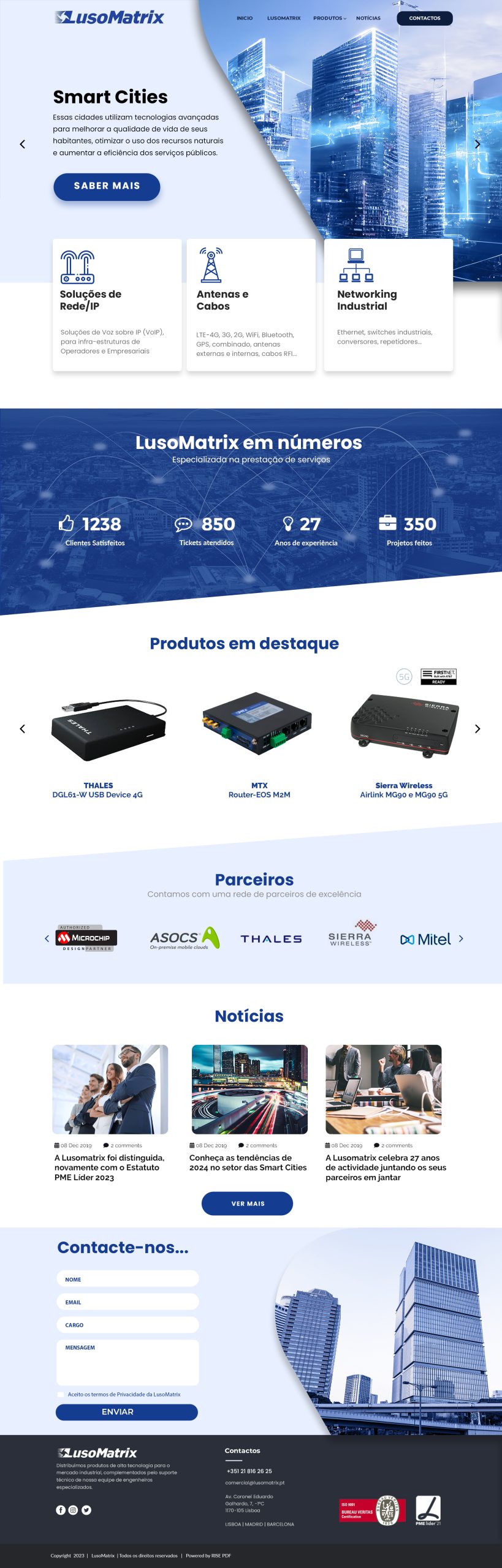
Task: Show next hero slide arrow
Action: pyautogui.click(x=477, y=145)
